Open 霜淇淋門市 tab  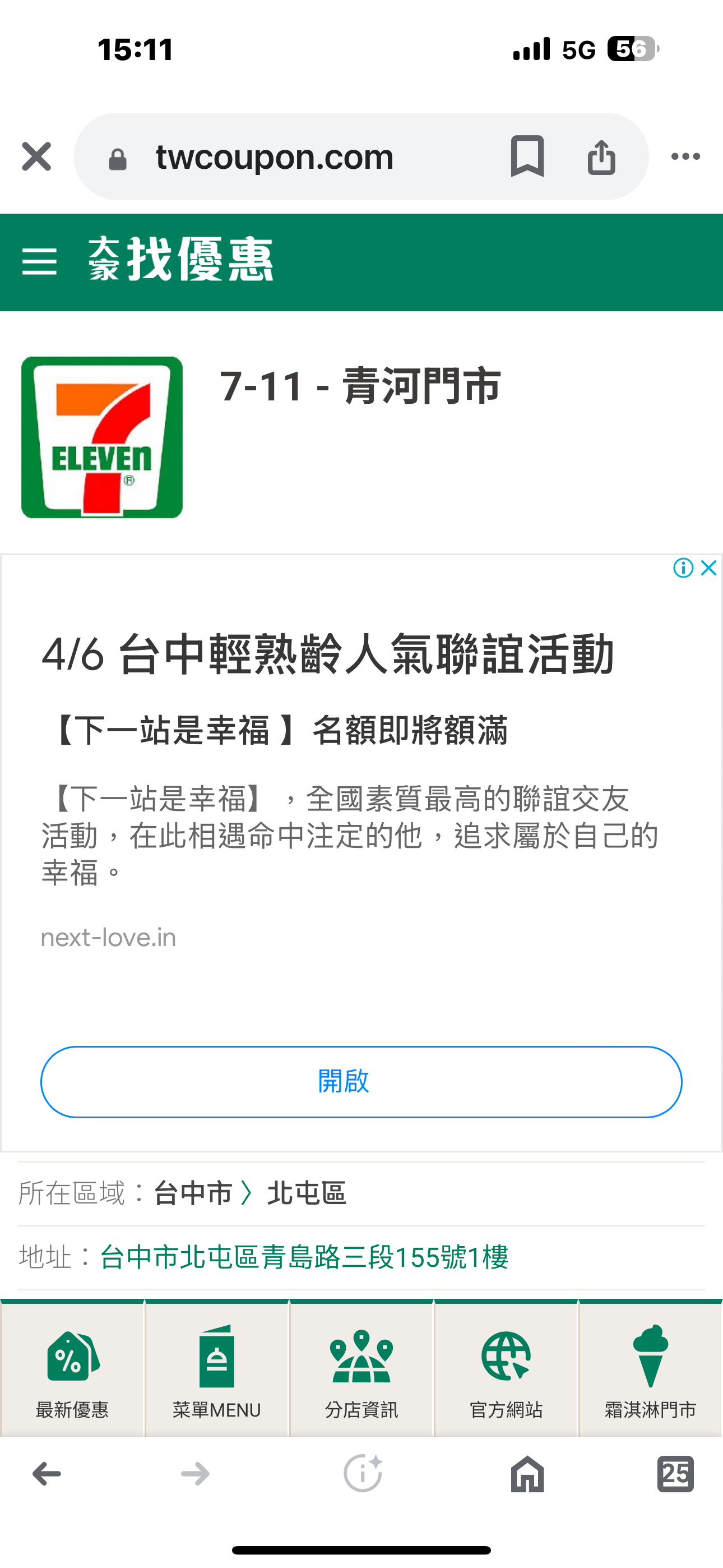pos(650,1369)
